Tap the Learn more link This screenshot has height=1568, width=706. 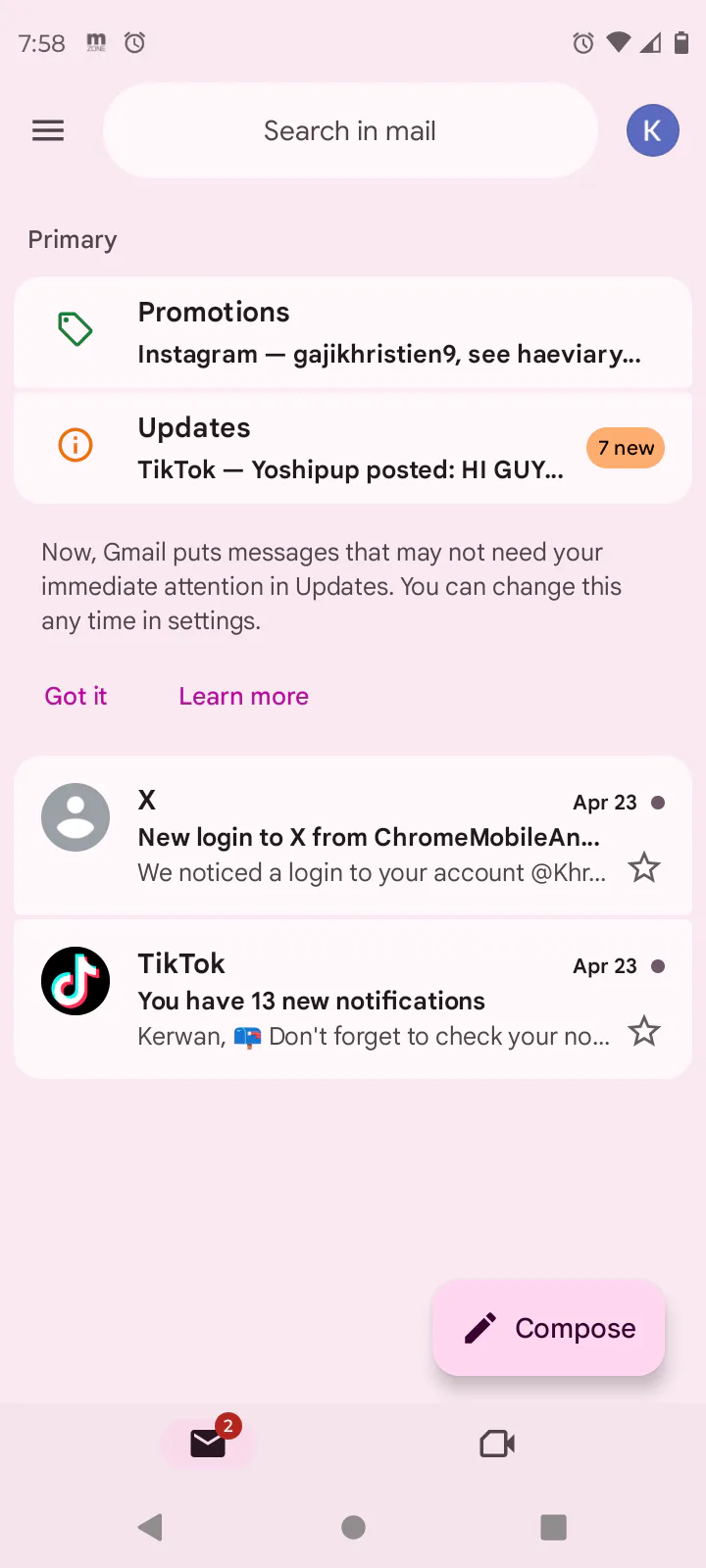point(243,696)
